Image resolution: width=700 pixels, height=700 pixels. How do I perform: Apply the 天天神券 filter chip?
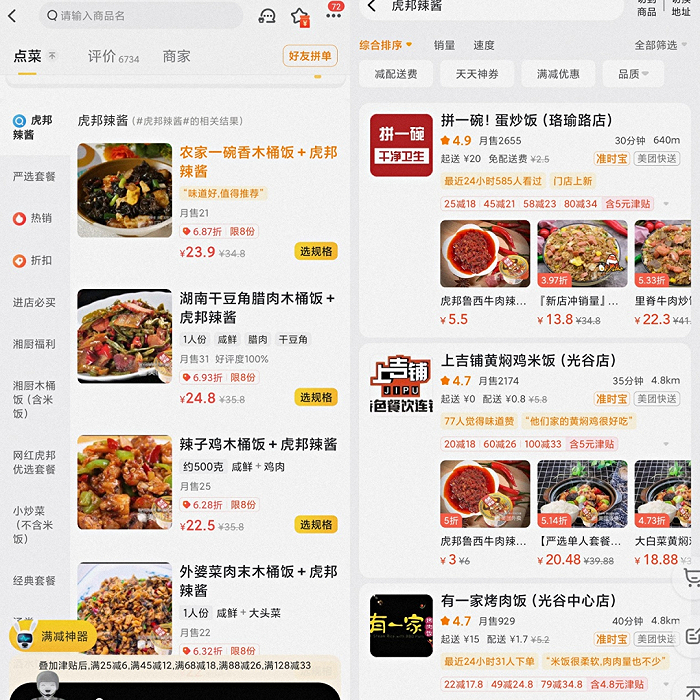tap(477, 74)
